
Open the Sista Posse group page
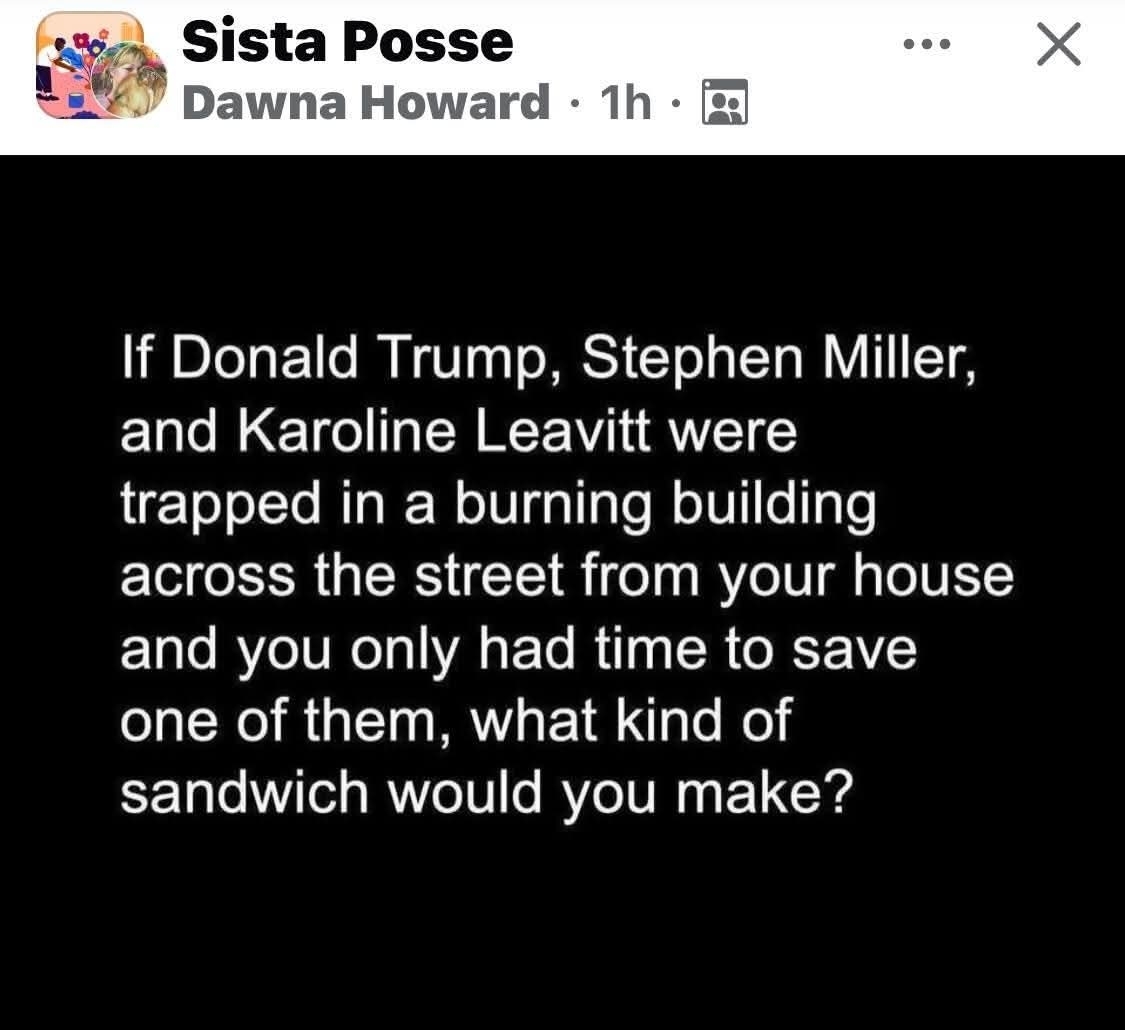click(347, 43)
